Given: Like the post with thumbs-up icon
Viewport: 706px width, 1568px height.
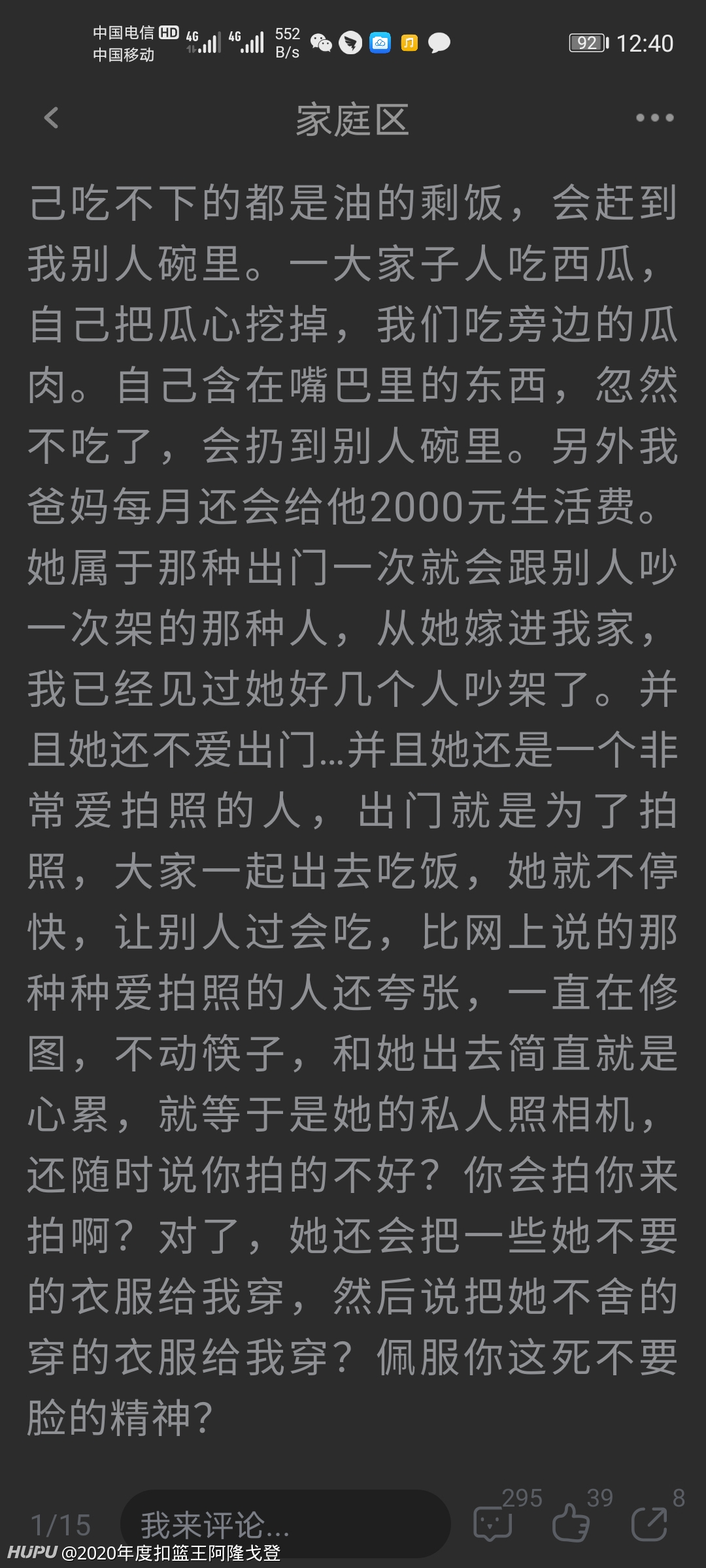Looking at the screenshot, I should (571, 1523).
